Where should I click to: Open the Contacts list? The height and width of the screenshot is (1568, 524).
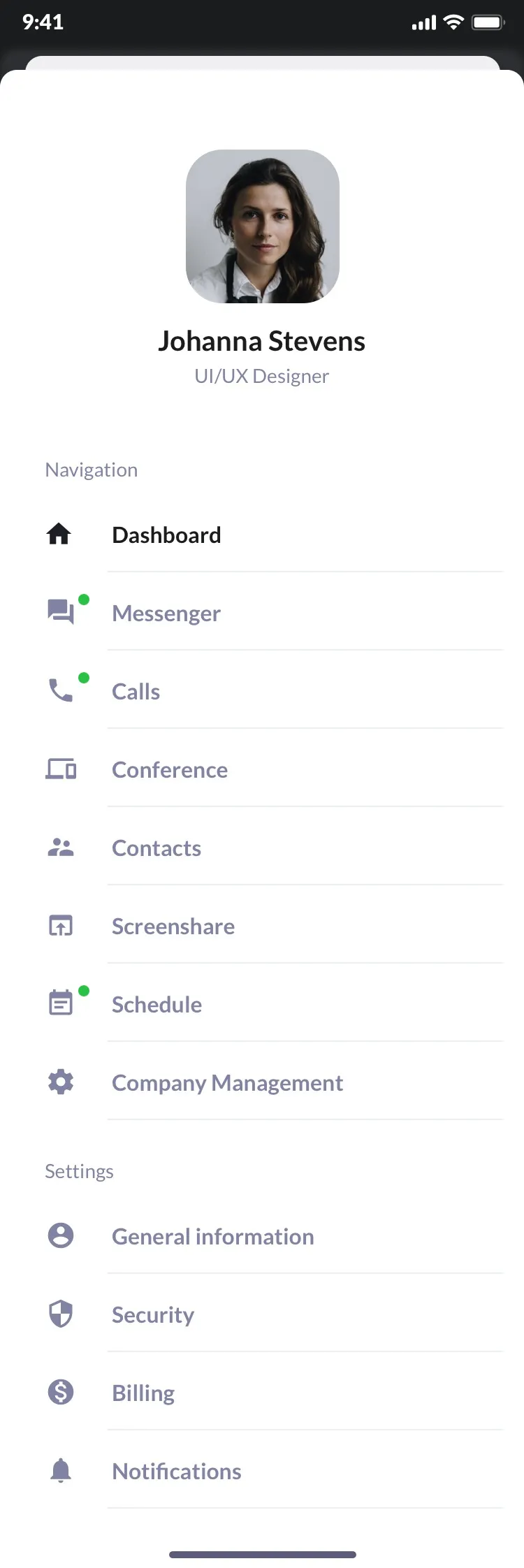[157, 848]
